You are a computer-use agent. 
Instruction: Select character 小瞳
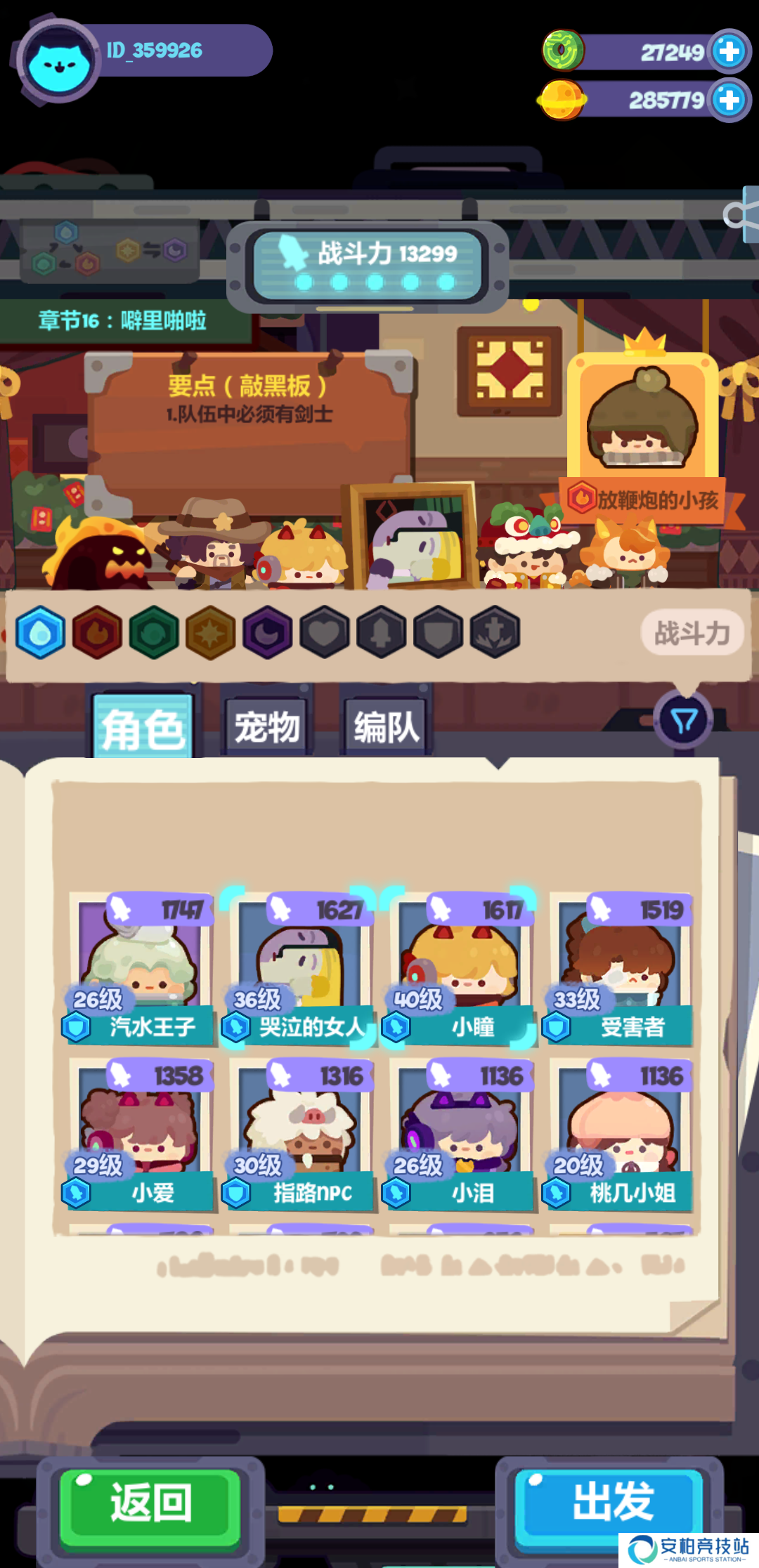[460, 969]
